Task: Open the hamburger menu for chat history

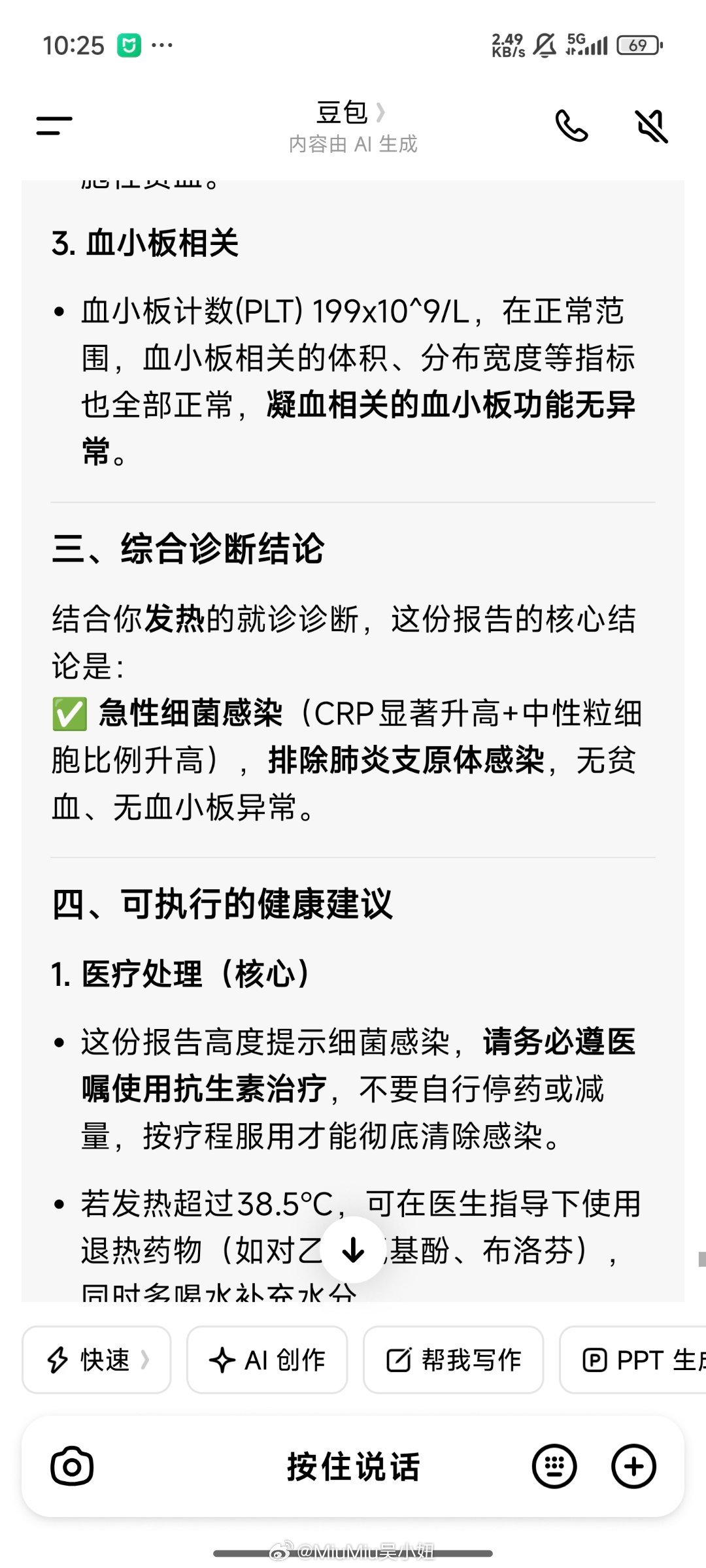Action: pos(54,126)
